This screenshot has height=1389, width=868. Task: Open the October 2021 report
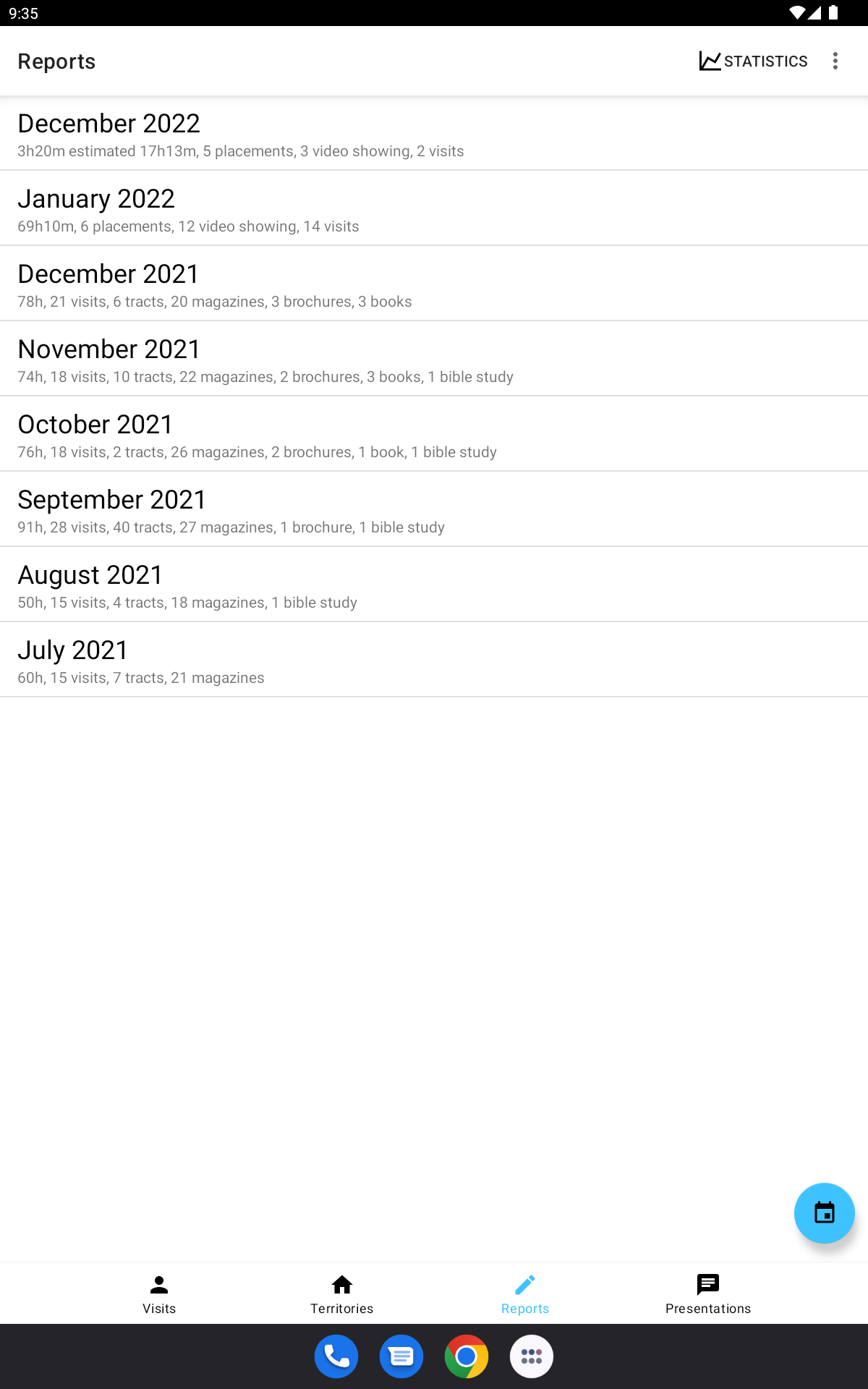(x=434, y=434)
